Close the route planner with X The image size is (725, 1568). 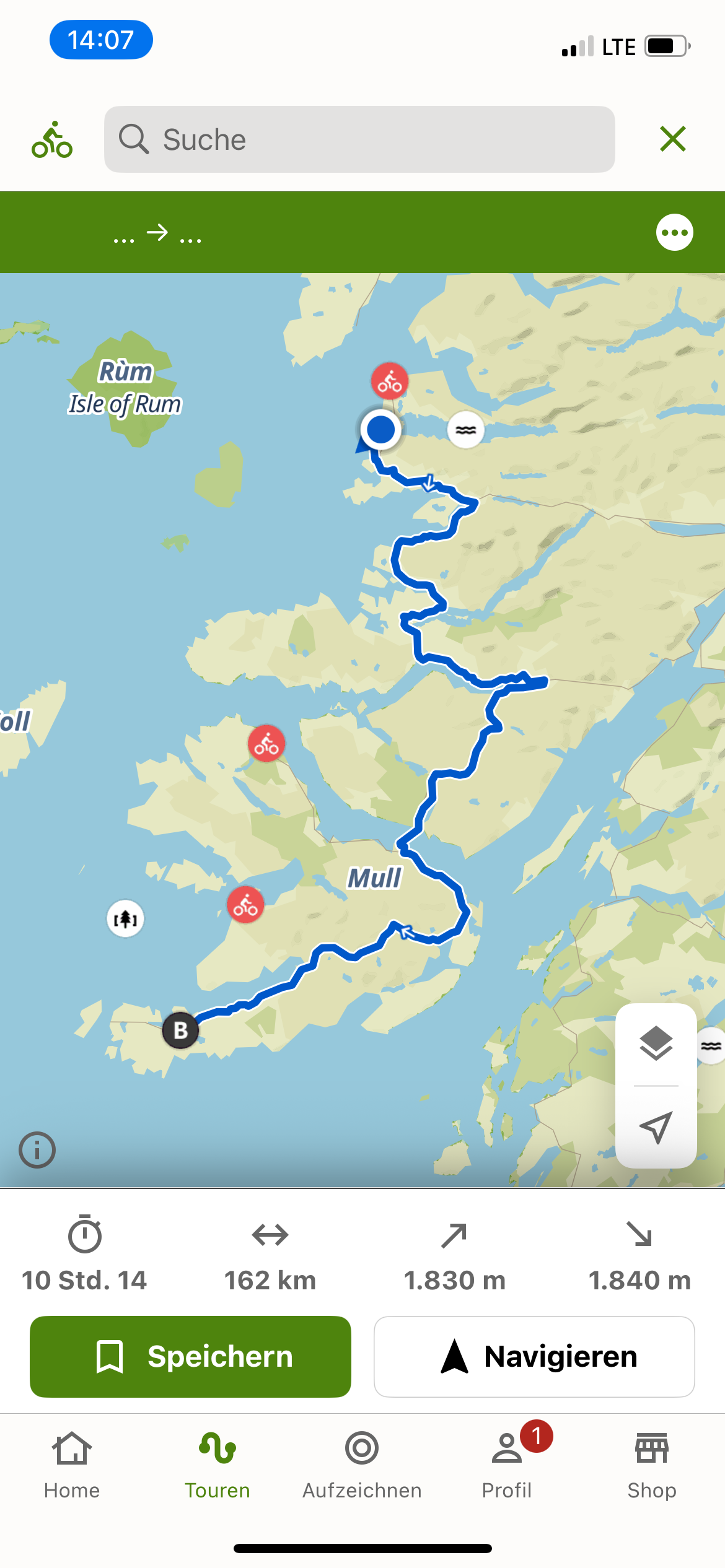pyautogui.click(x=672, y=139)
